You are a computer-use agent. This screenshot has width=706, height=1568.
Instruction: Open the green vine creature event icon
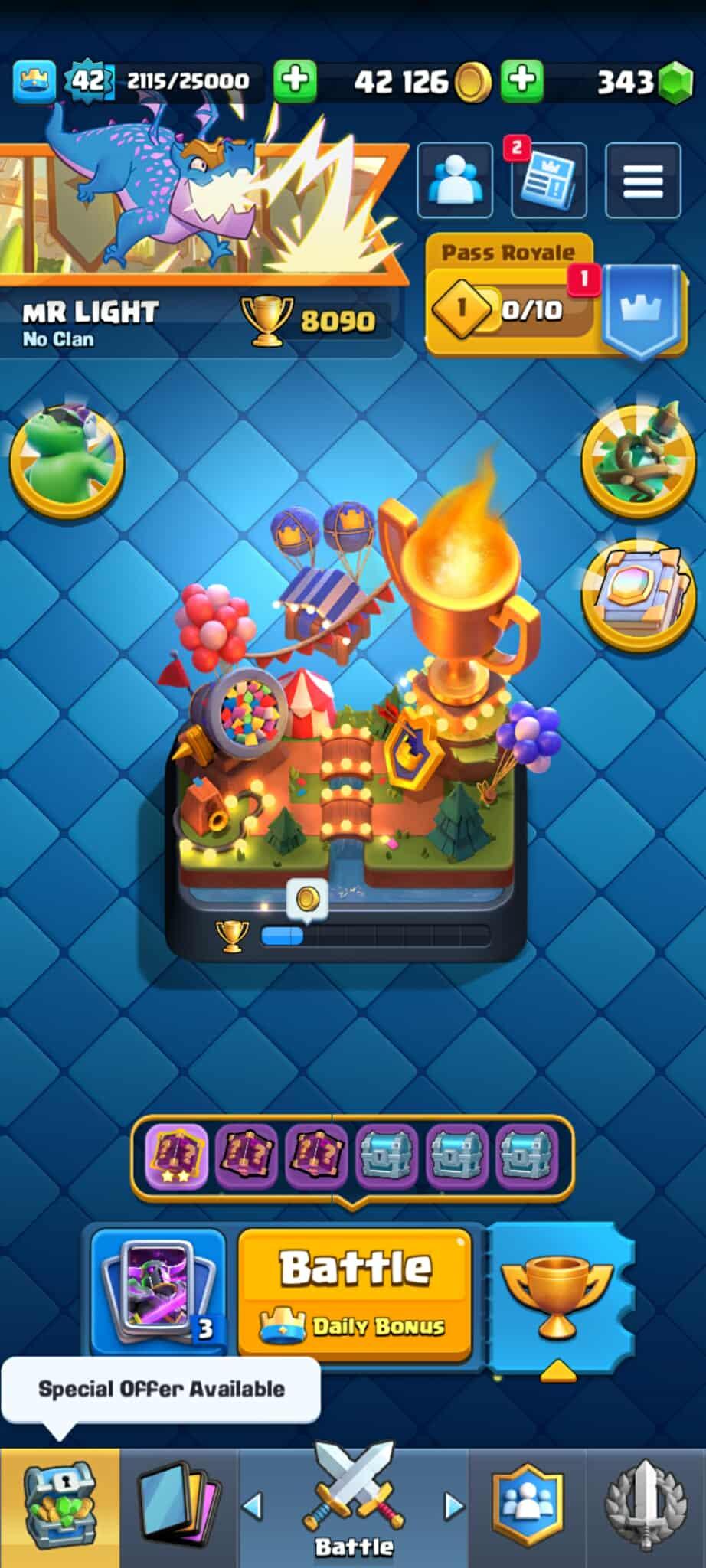639,461
